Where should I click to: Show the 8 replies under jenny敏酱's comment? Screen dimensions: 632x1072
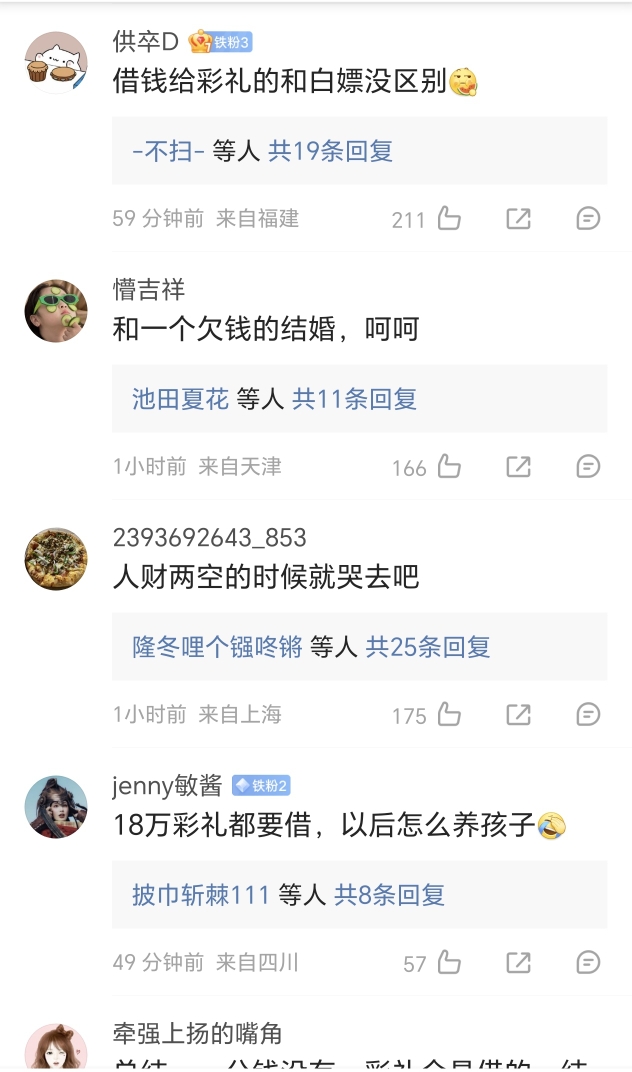(x=390, y=895)
